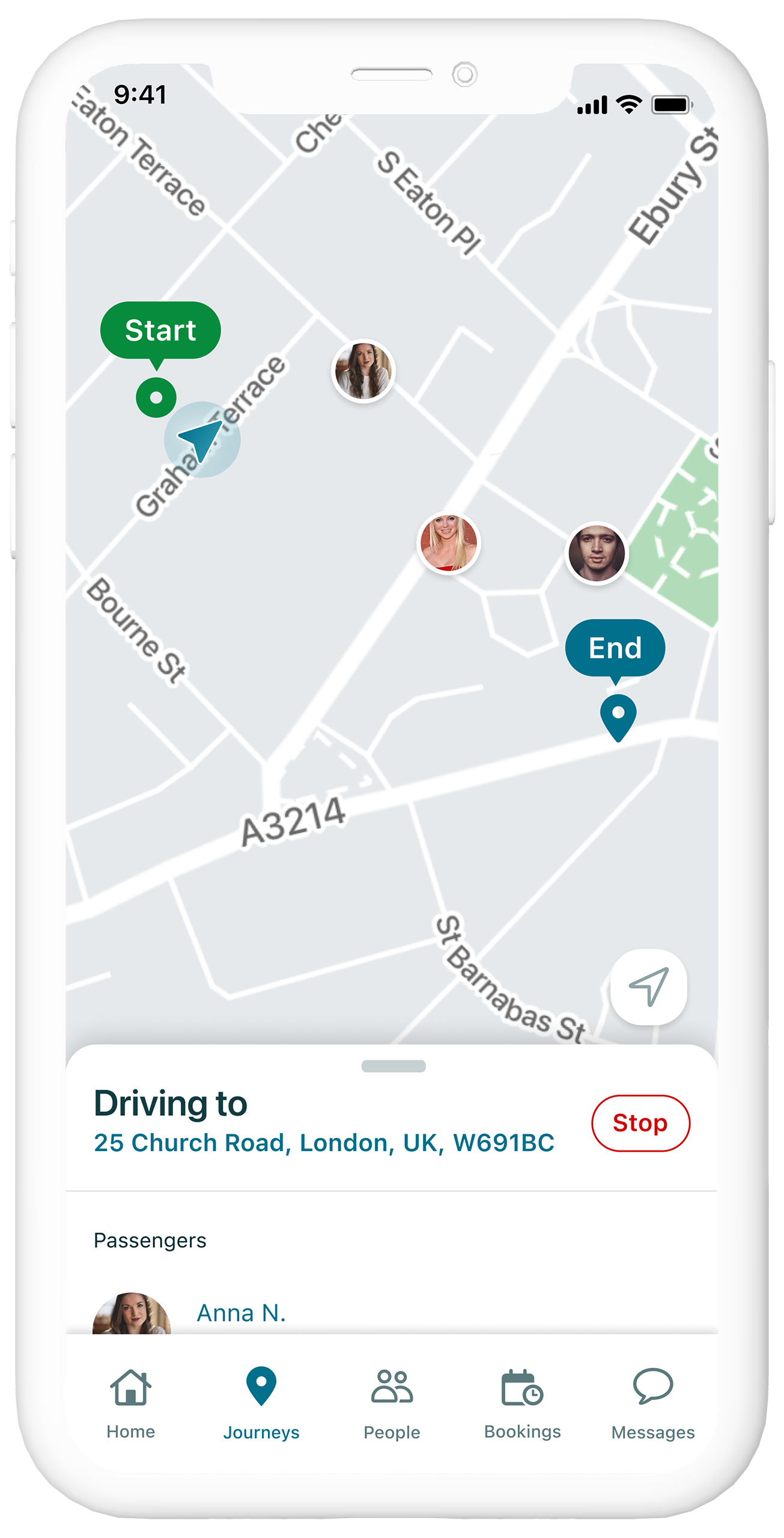Tap the blonde woman's avatar on map
This screenshot has width=784, height=1538.
(x=448, y=543)
